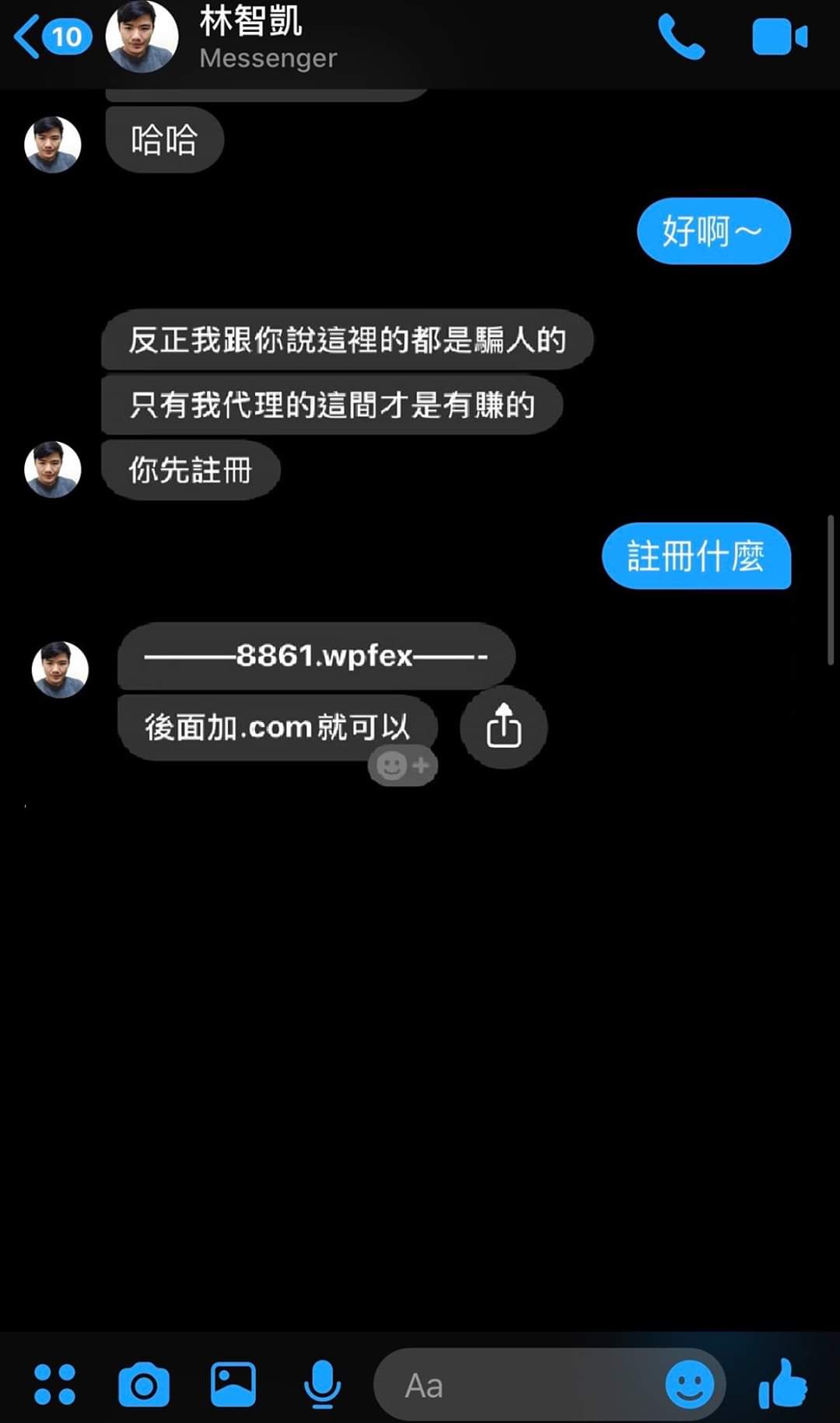Viewport: 840px width, 1423px height.
Task: Open the camera to take a photo
Action: [x=144, y=1384]
